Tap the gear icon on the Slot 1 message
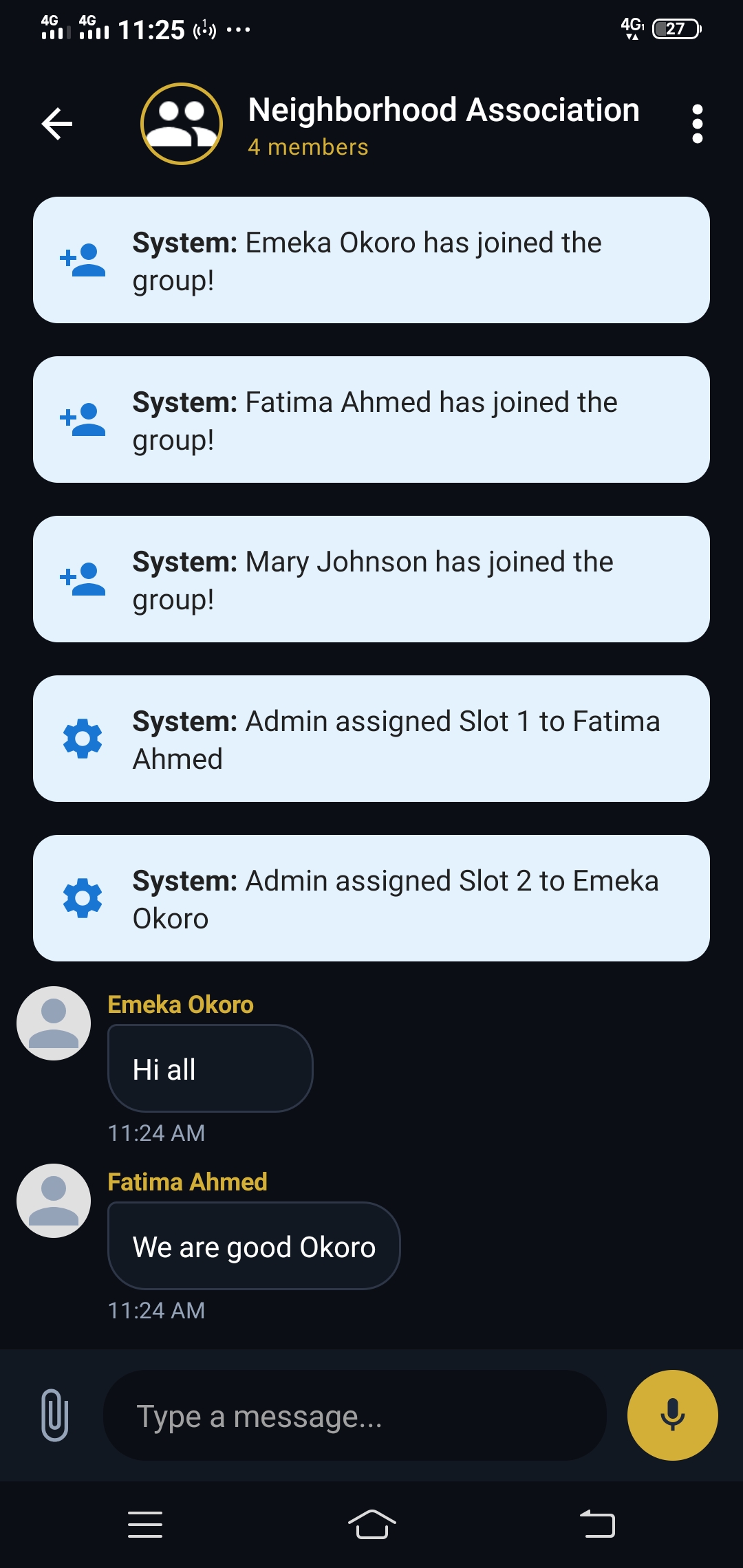Screen dimensions: 743x1568 point(83,739)
